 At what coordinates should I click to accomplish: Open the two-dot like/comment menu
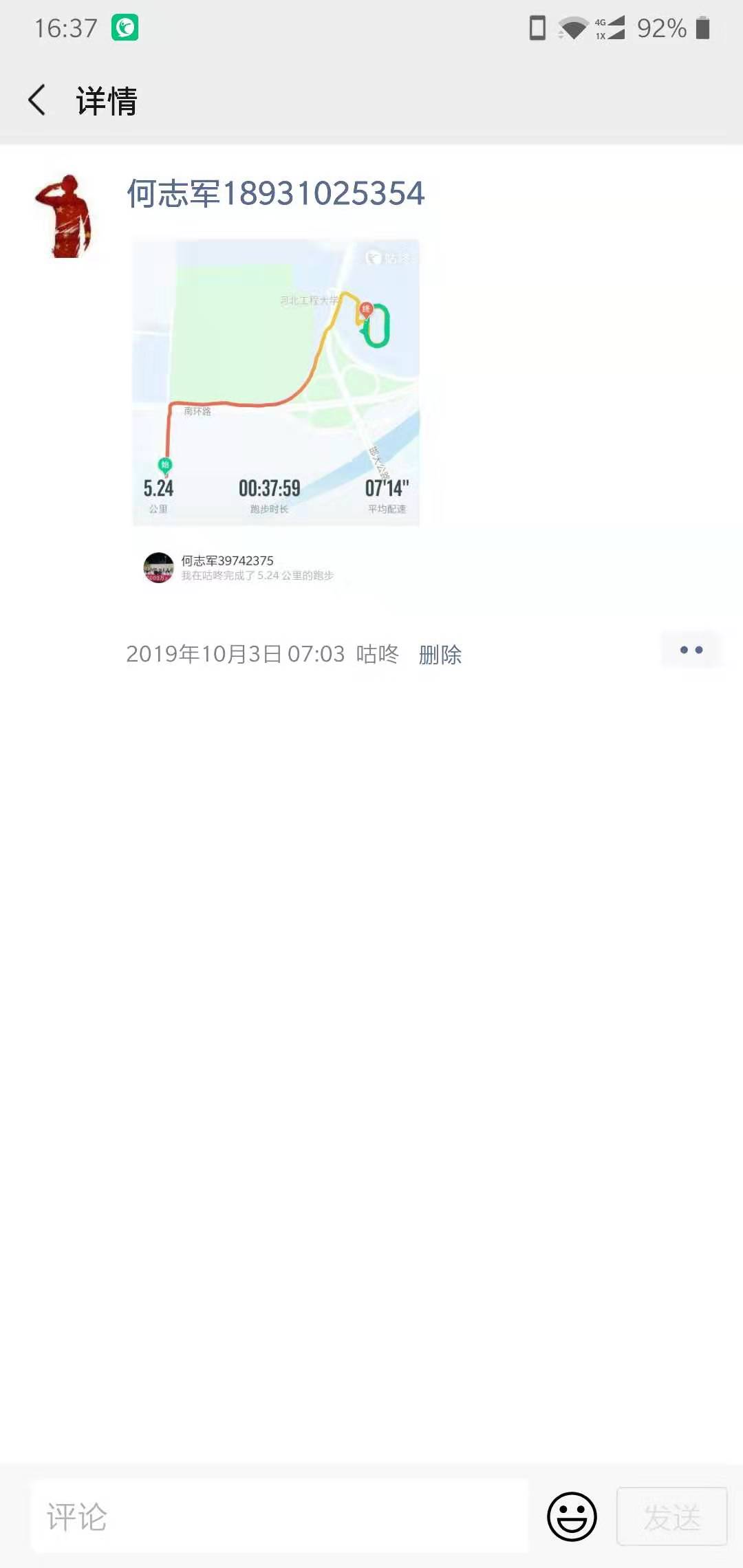click(x=691, y=650)
